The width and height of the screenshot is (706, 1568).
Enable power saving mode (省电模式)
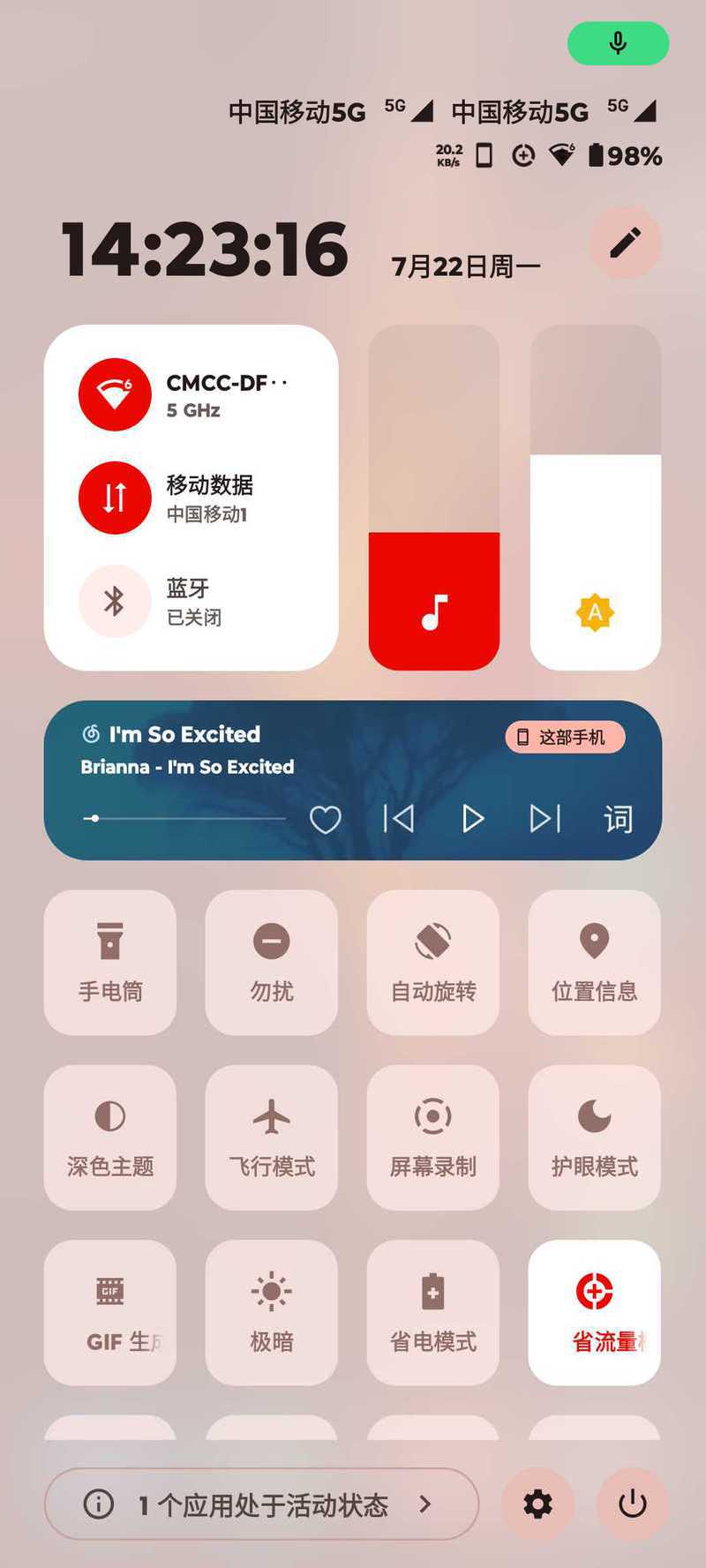coord(432,1312)
